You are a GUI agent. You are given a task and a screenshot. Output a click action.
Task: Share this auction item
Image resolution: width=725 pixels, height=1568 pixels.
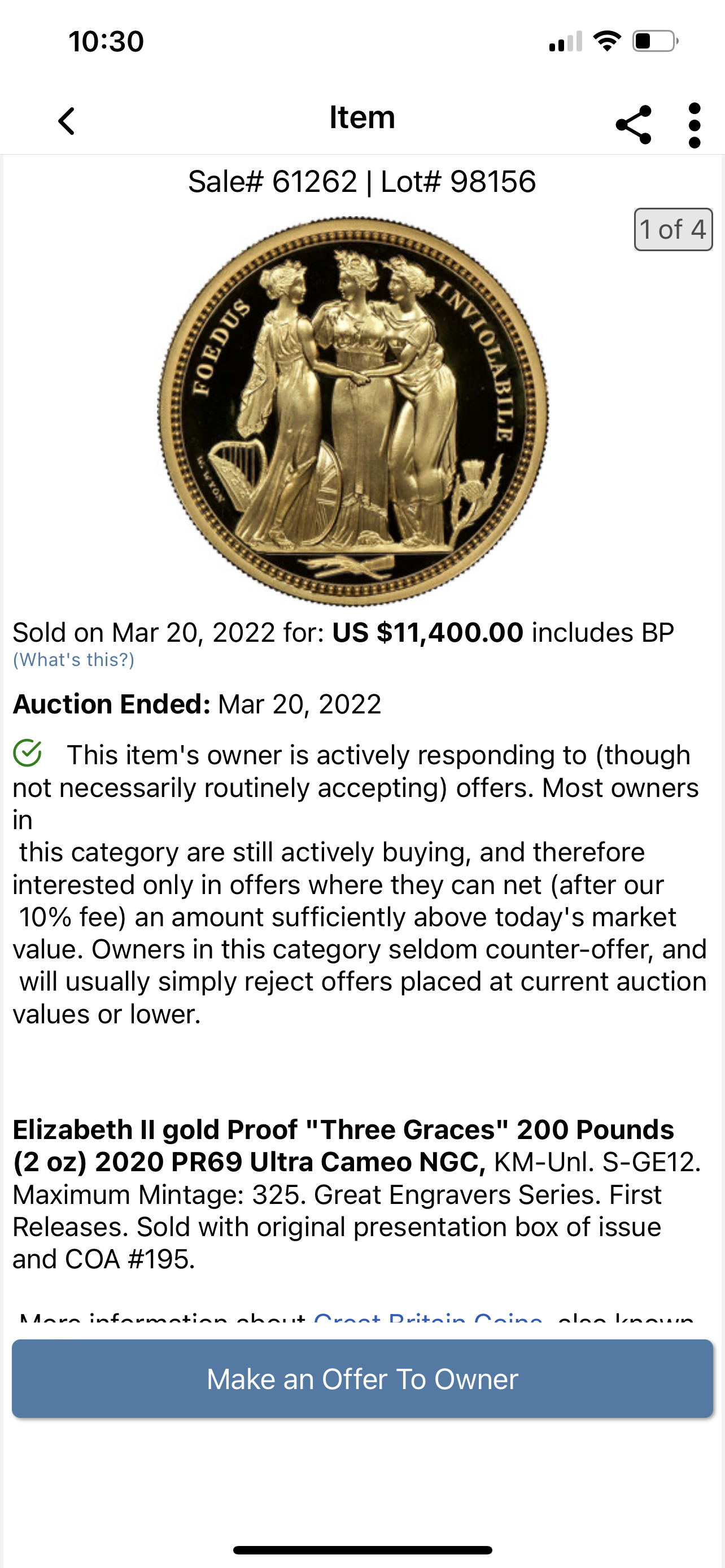(x=634, y=125)
